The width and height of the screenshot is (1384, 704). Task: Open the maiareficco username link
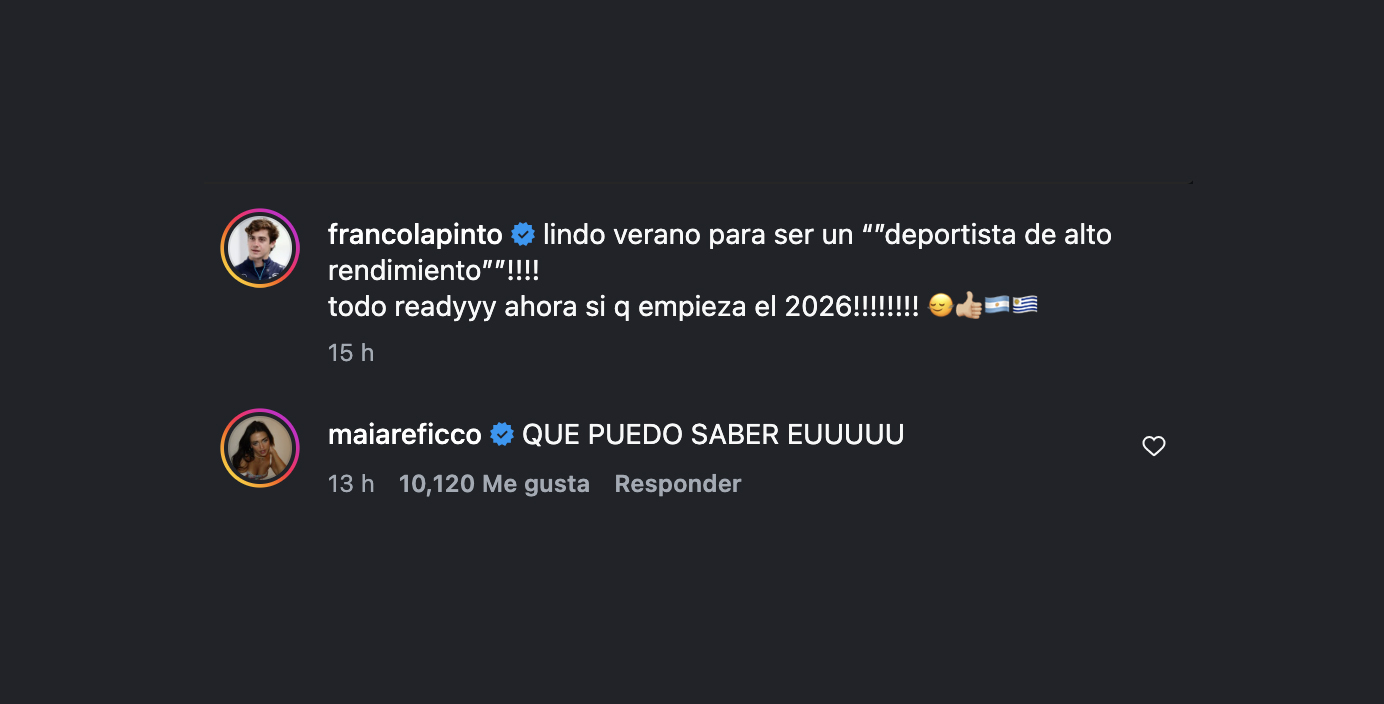pyautogui.click(x=405, y=435)
